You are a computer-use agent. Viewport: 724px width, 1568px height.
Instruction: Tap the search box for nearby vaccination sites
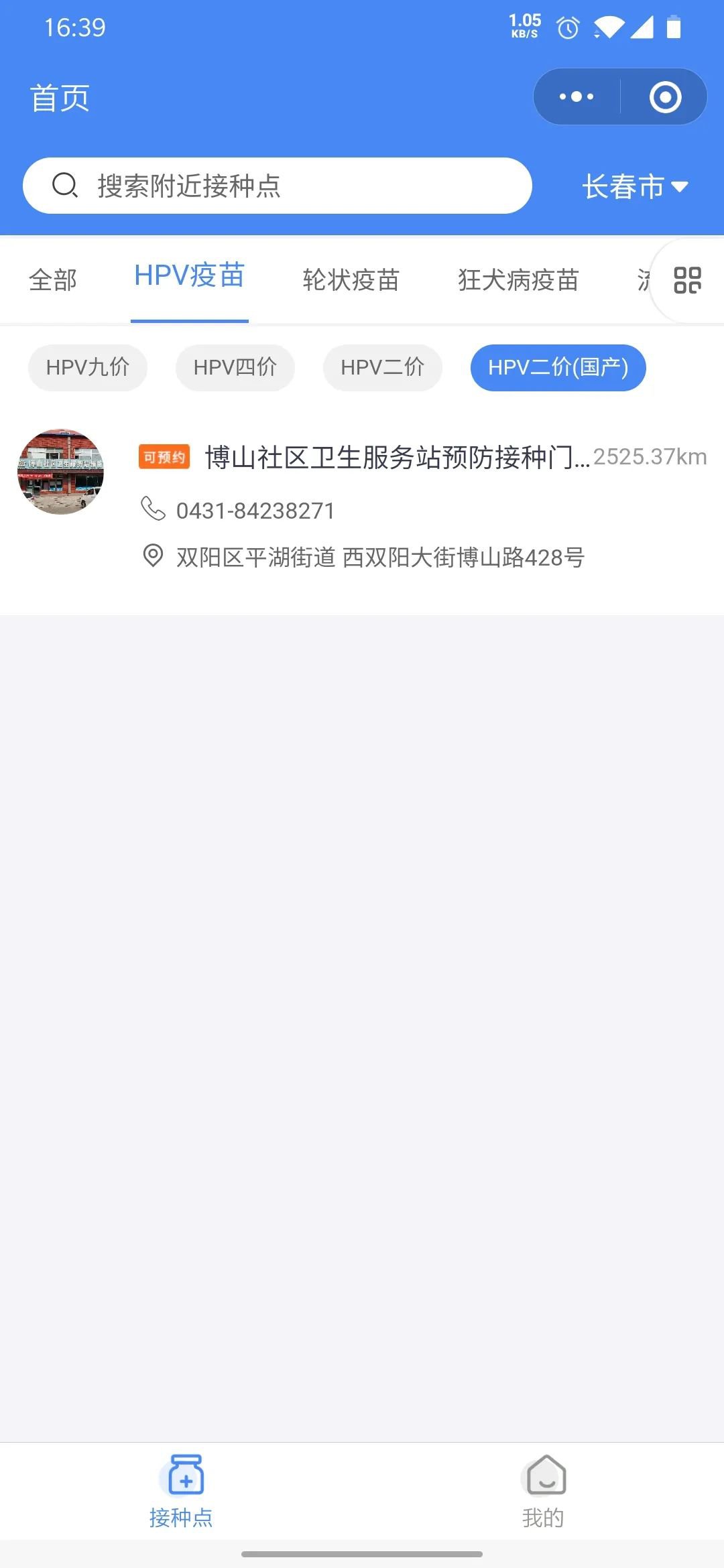[x=278, y=186]
